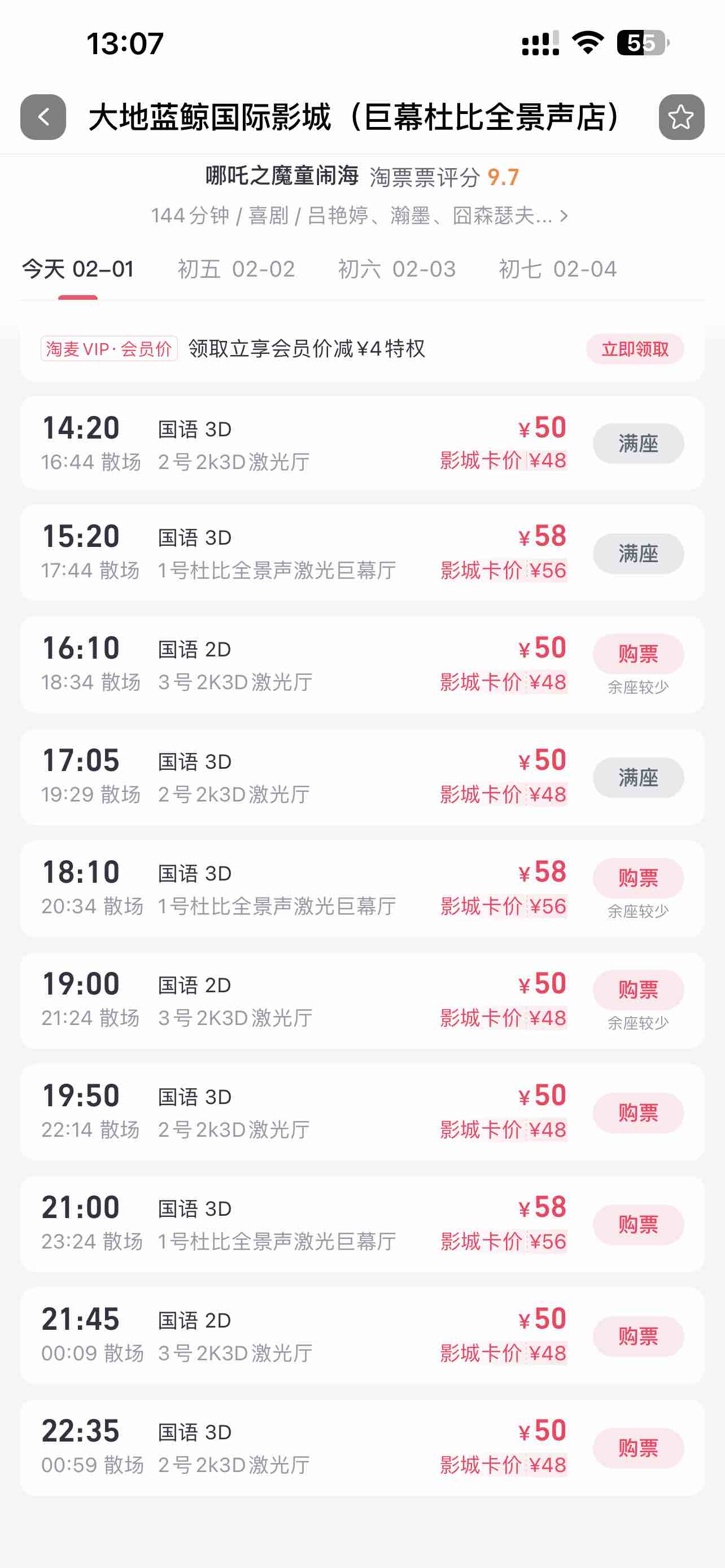This screenshot has width=725, height=1568.
Task: Get tickets for the 21:00 giant-screen show
Action: click(x=638, y=1224)
